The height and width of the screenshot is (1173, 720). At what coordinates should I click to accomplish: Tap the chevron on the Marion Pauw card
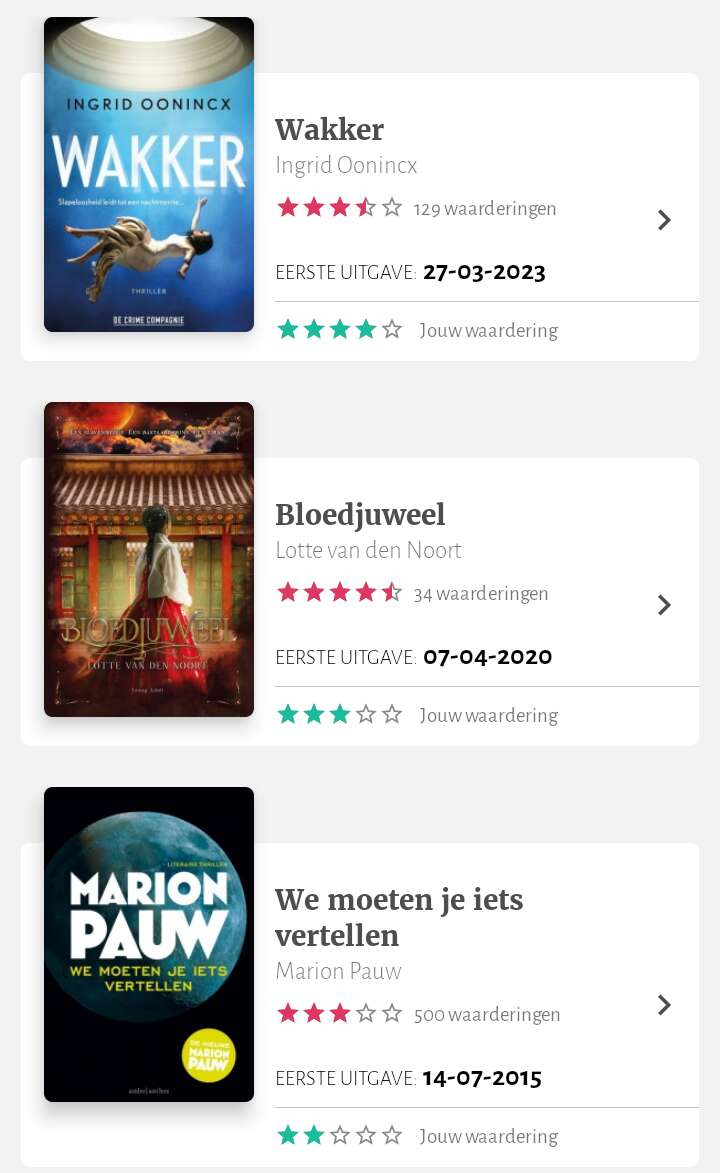tap(664, 1005)
